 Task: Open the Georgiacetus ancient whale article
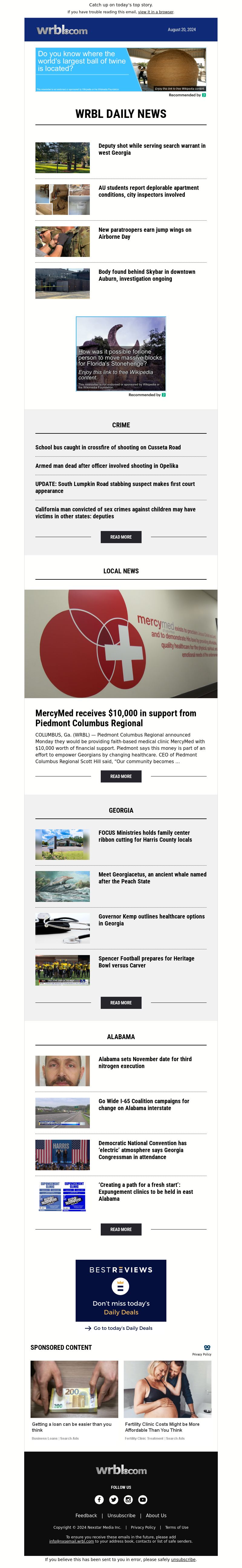tap(152, 877)
